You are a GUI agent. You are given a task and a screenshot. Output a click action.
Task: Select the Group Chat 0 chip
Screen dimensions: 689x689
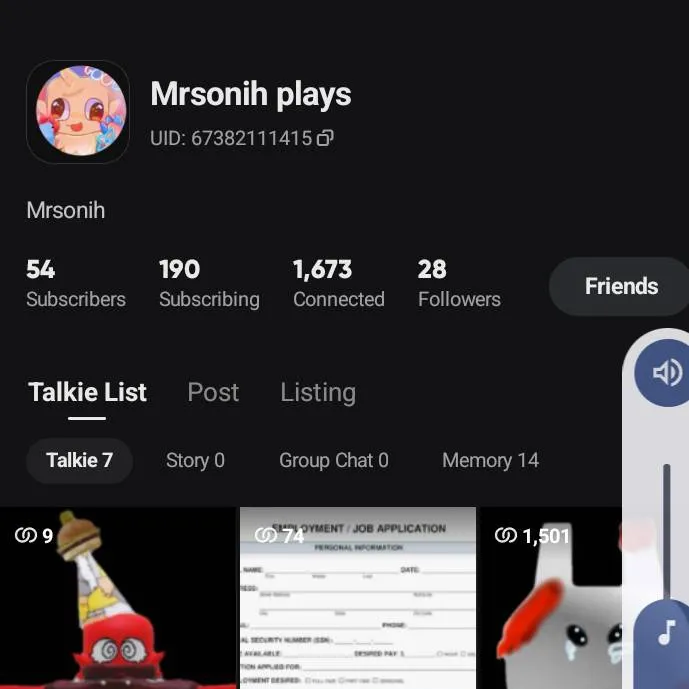tap(333, 460)
